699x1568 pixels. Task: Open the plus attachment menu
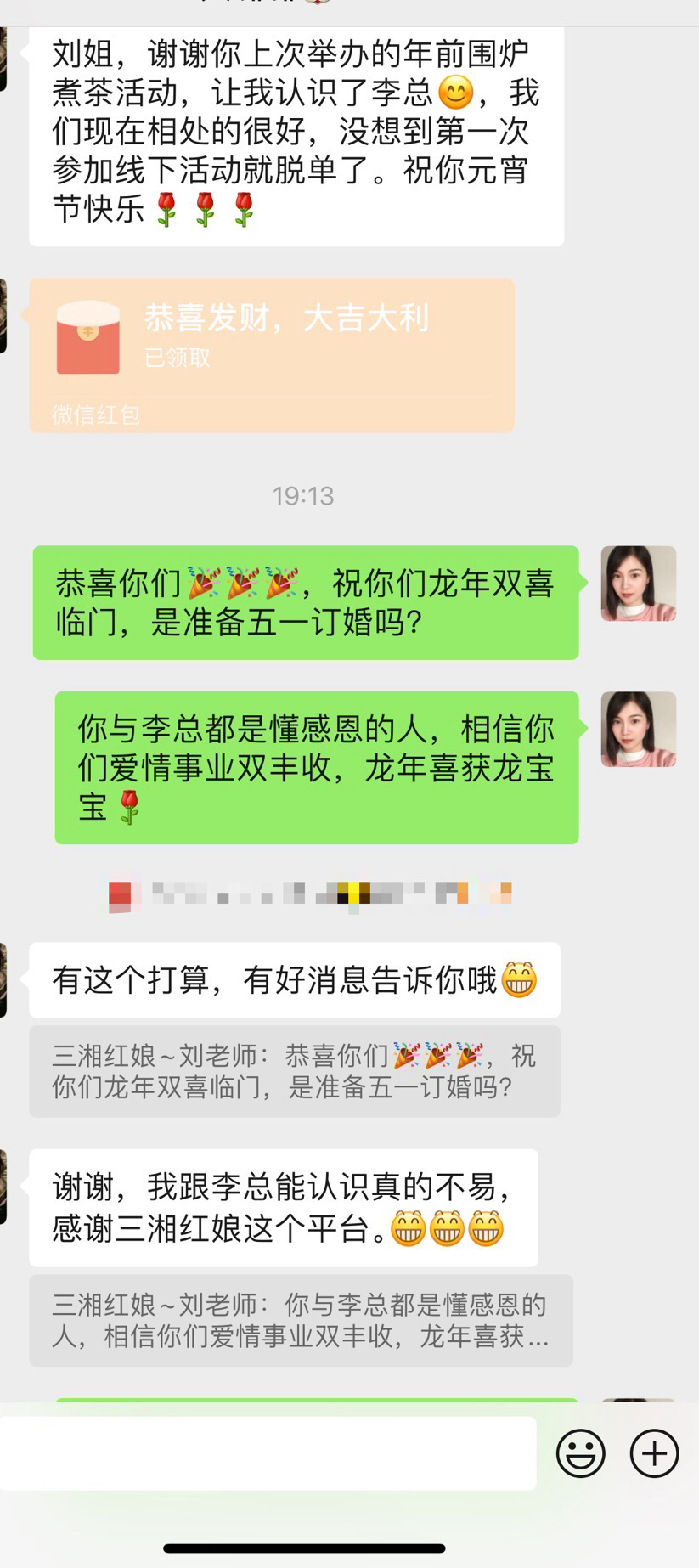click(654, 1453)
